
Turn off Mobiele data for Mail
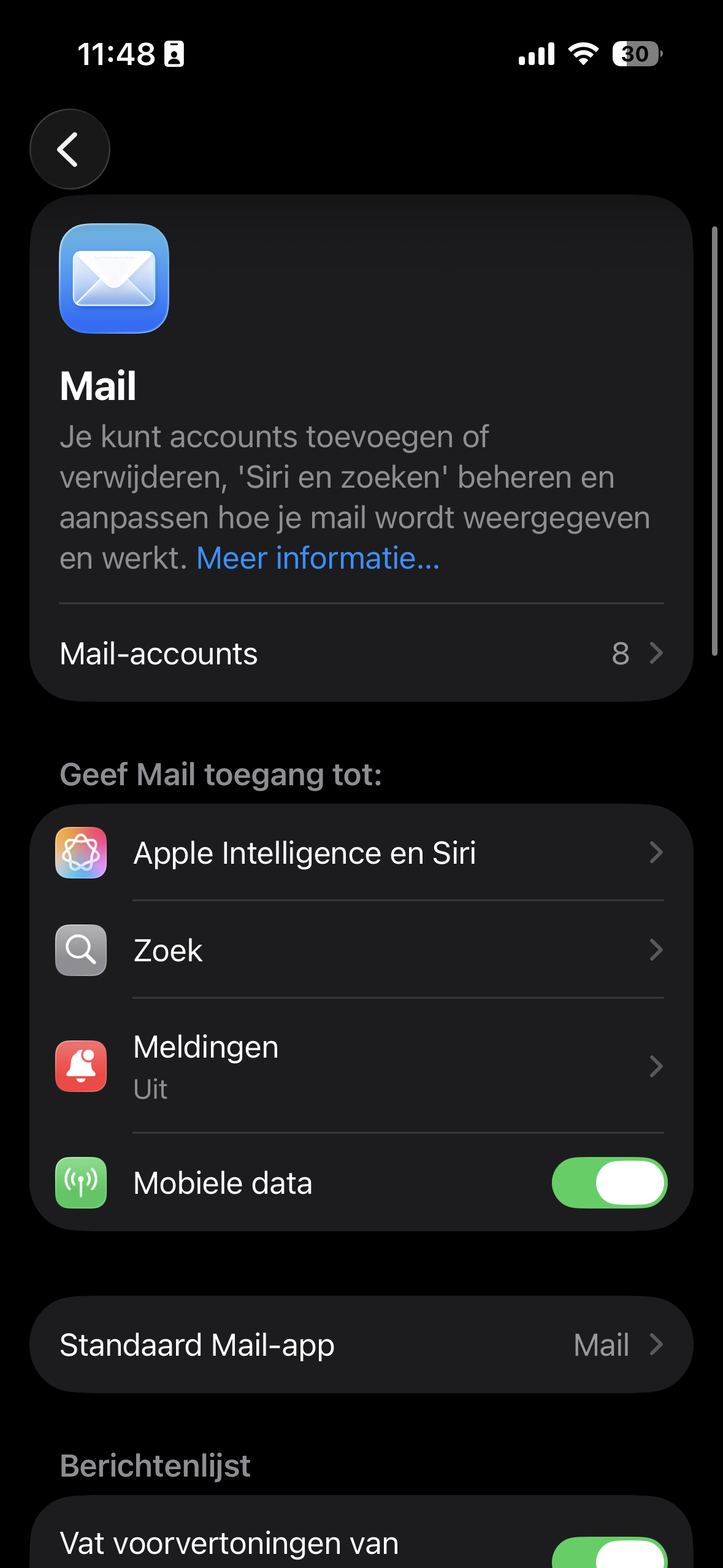click(609, 1183)
